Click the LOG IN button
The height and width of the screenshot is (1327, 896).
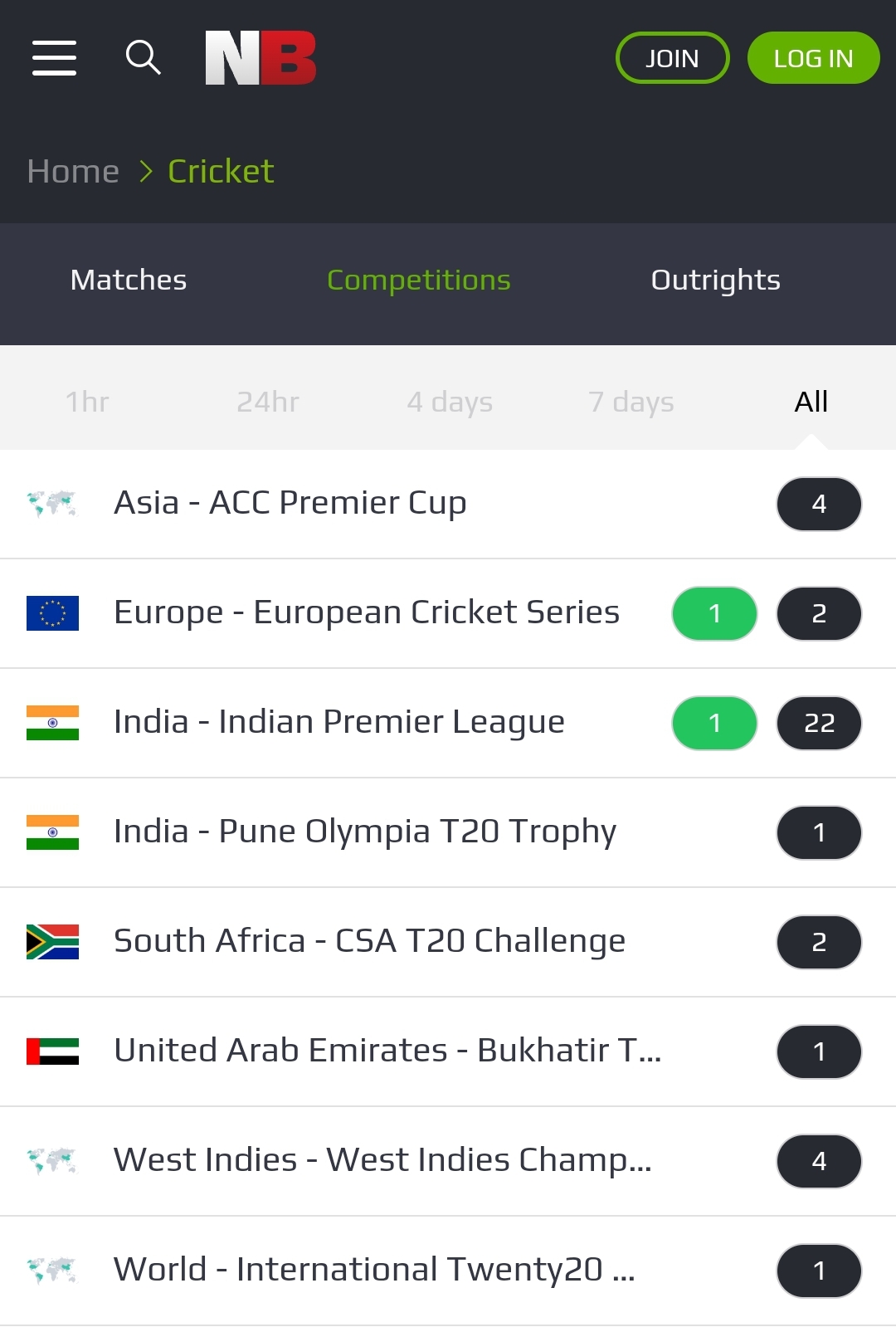click(x=813, y=57)
